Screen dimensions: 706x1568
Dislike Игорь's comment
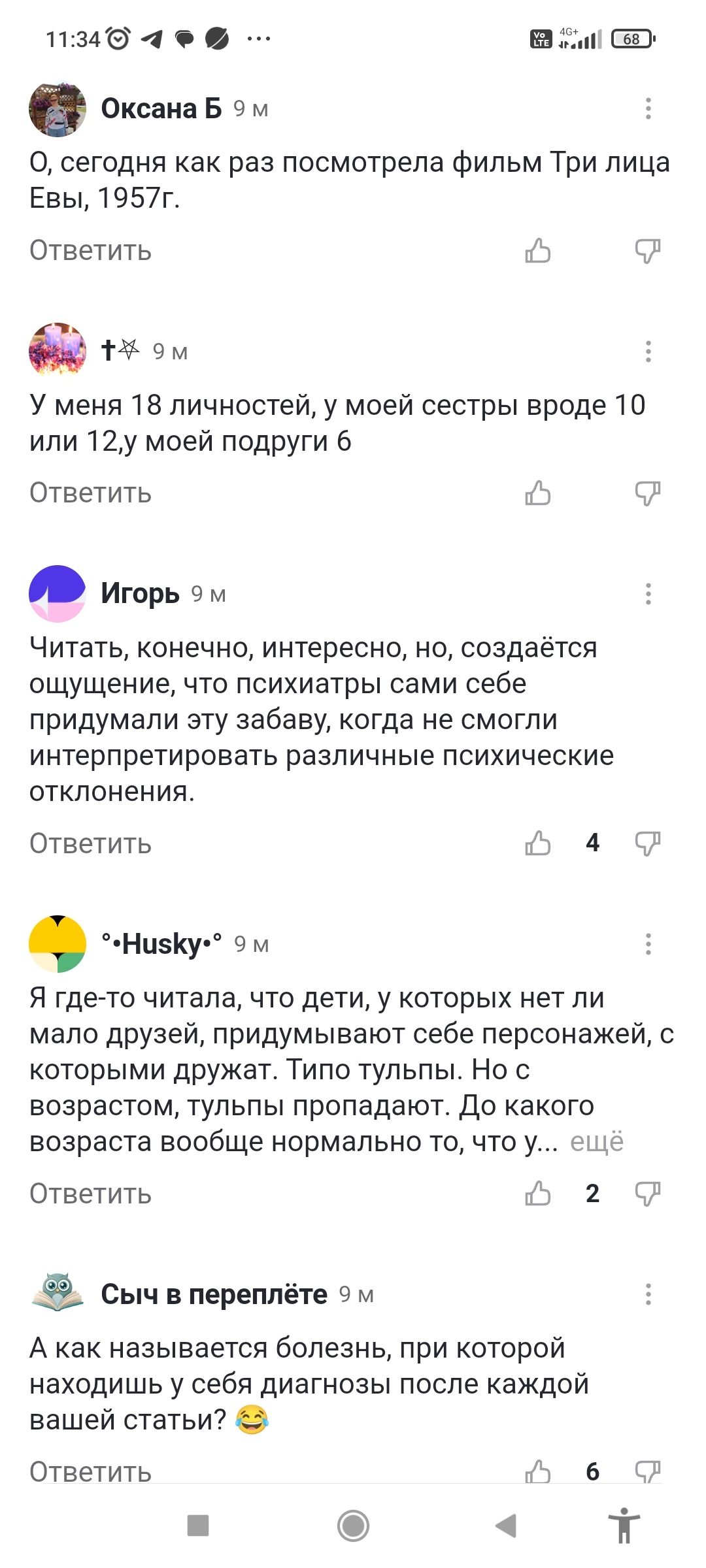pyautogui.click(x=648, y=843)
